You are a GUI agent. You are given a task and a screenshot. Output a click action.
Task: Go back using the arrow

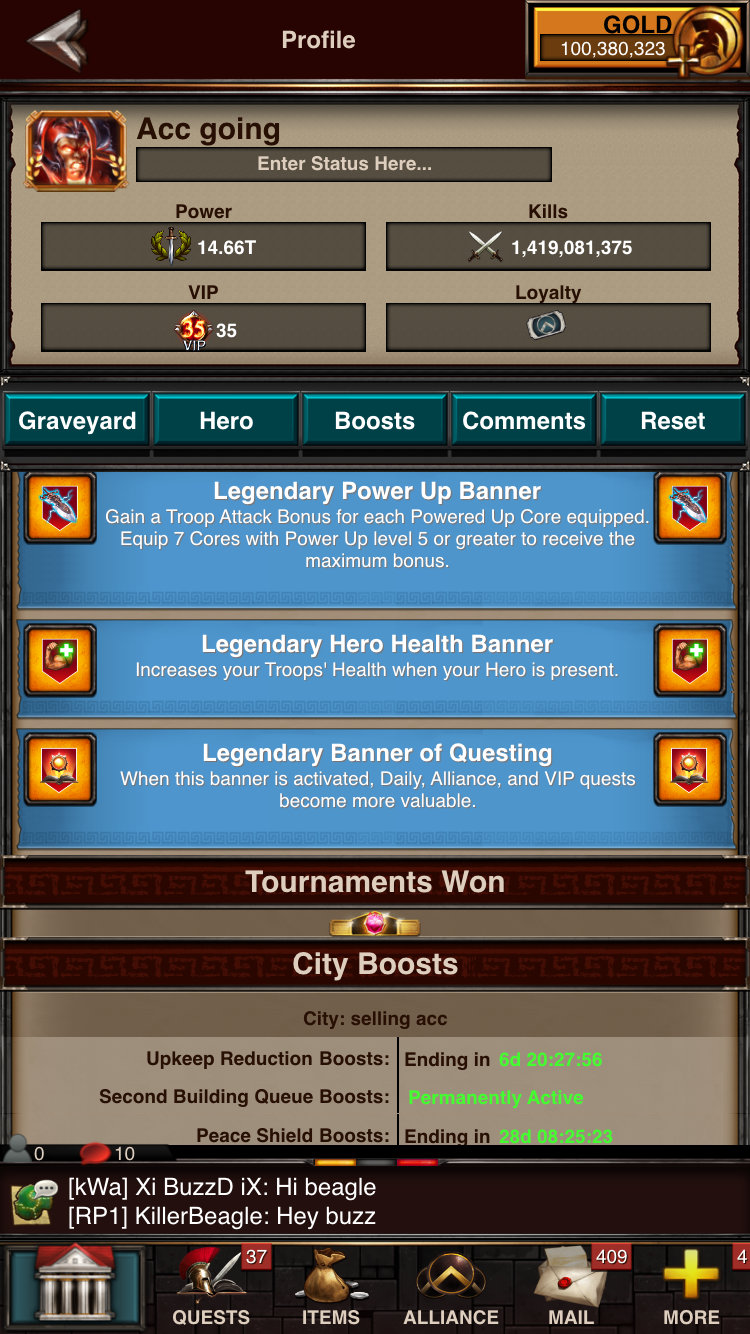click(57, 40)
